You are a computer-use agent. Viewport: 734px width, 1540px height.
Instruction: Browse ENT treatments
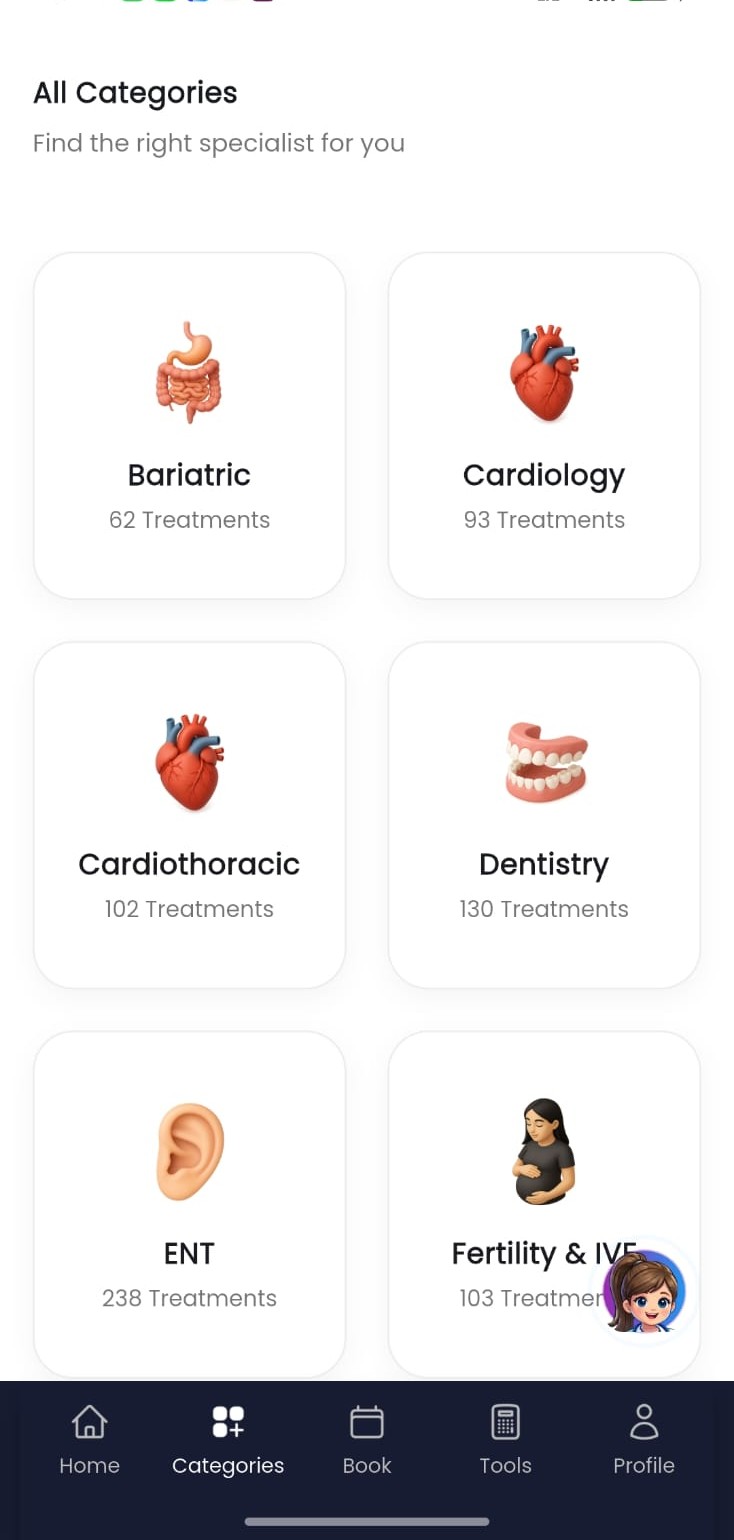pyautogui.click(x=189, y=1204)
